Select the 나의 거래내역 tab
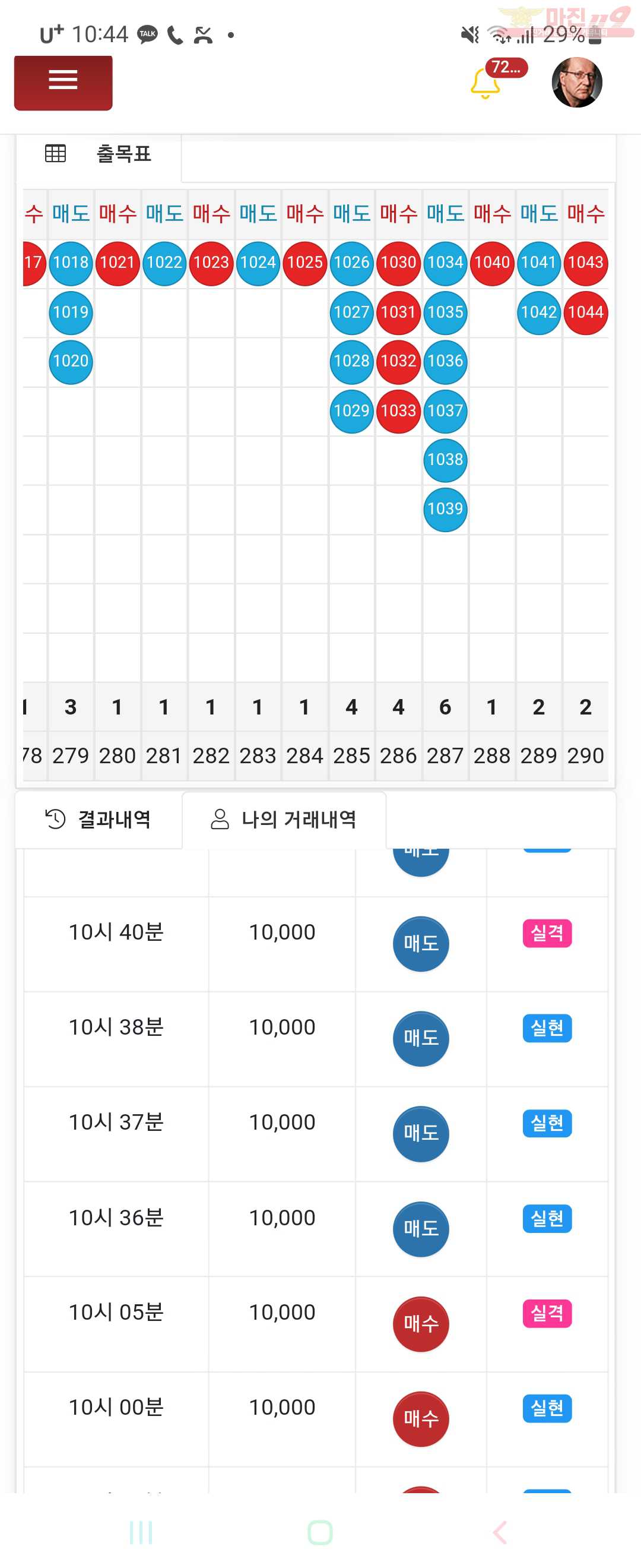Image resolution: width=641 pixels, height=1568 pixels. coord(283,819)
